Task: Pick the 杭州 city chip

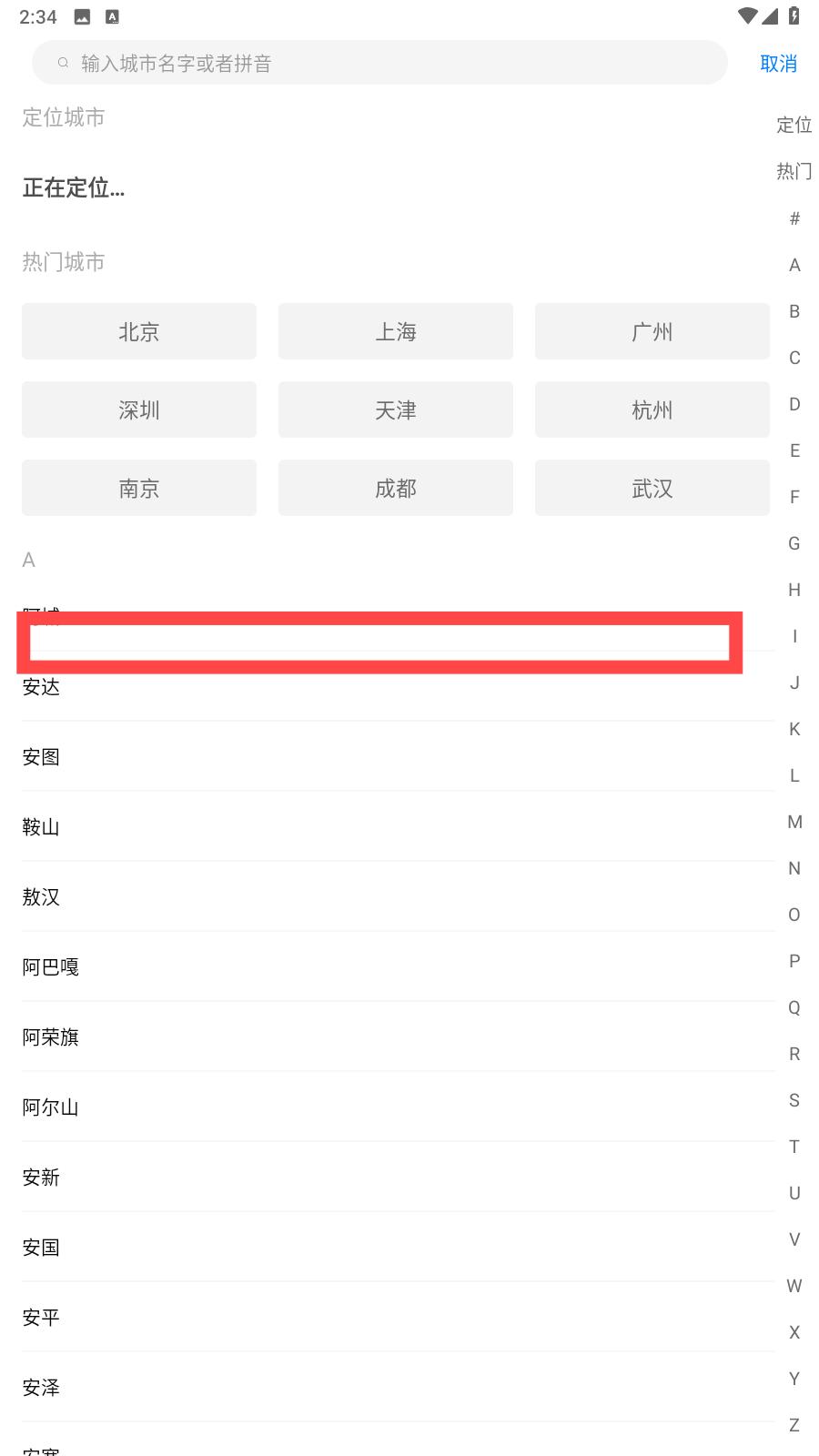Action: click(652, 409)
